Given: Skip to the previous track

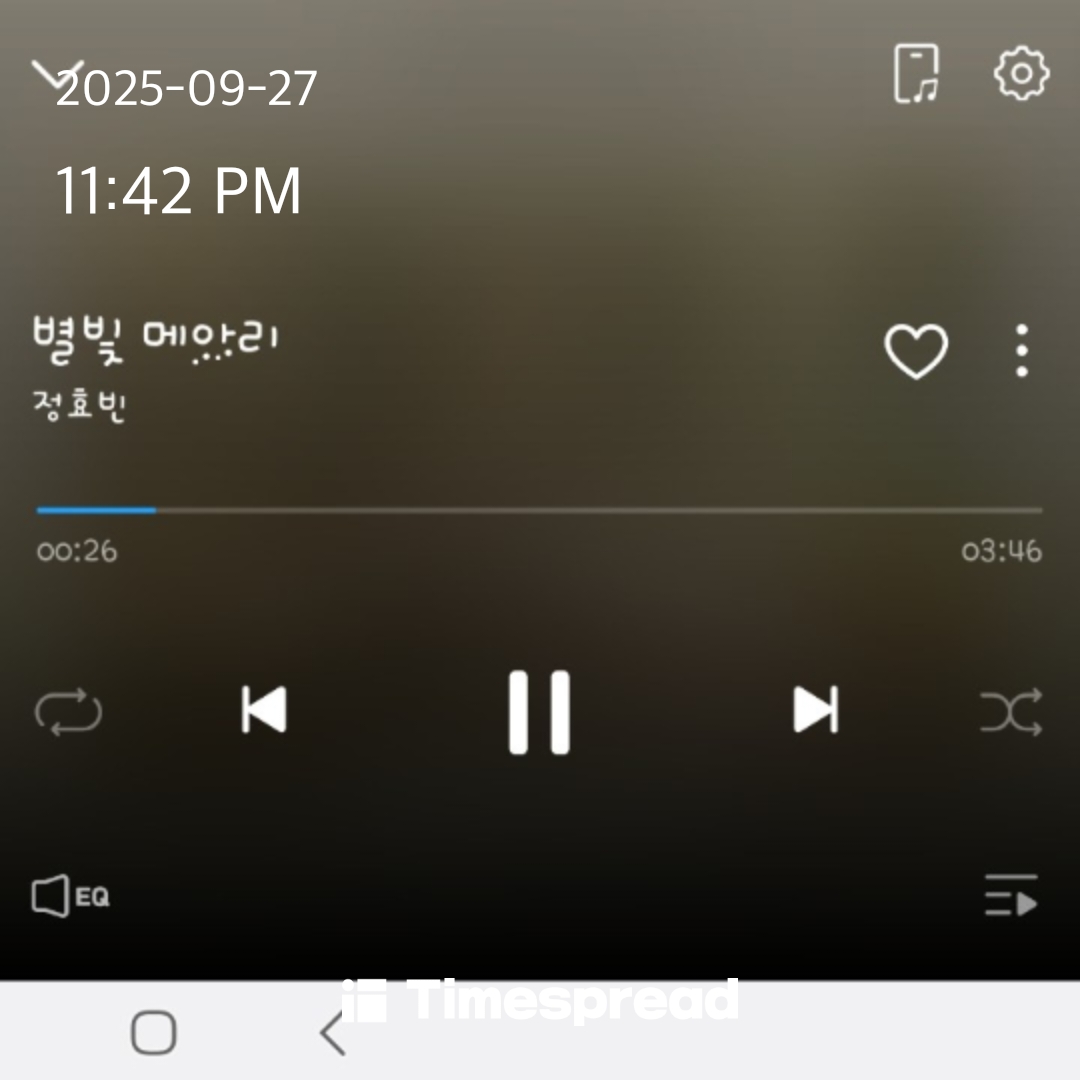Looking at the screenshot, I should coord(264,710).
